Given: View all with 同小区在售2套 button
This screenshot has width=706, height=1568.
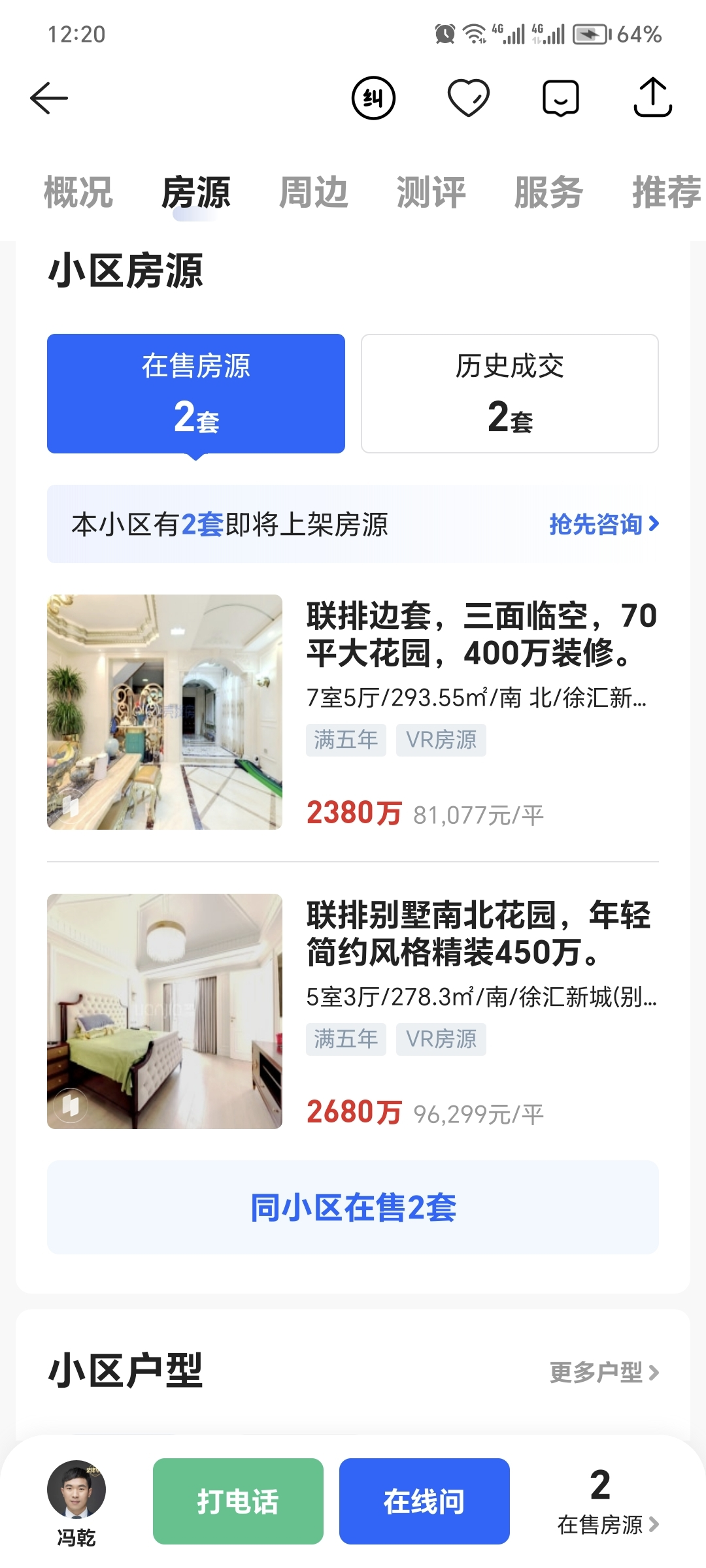Looking at the screenshot, I should (353, 1207).
